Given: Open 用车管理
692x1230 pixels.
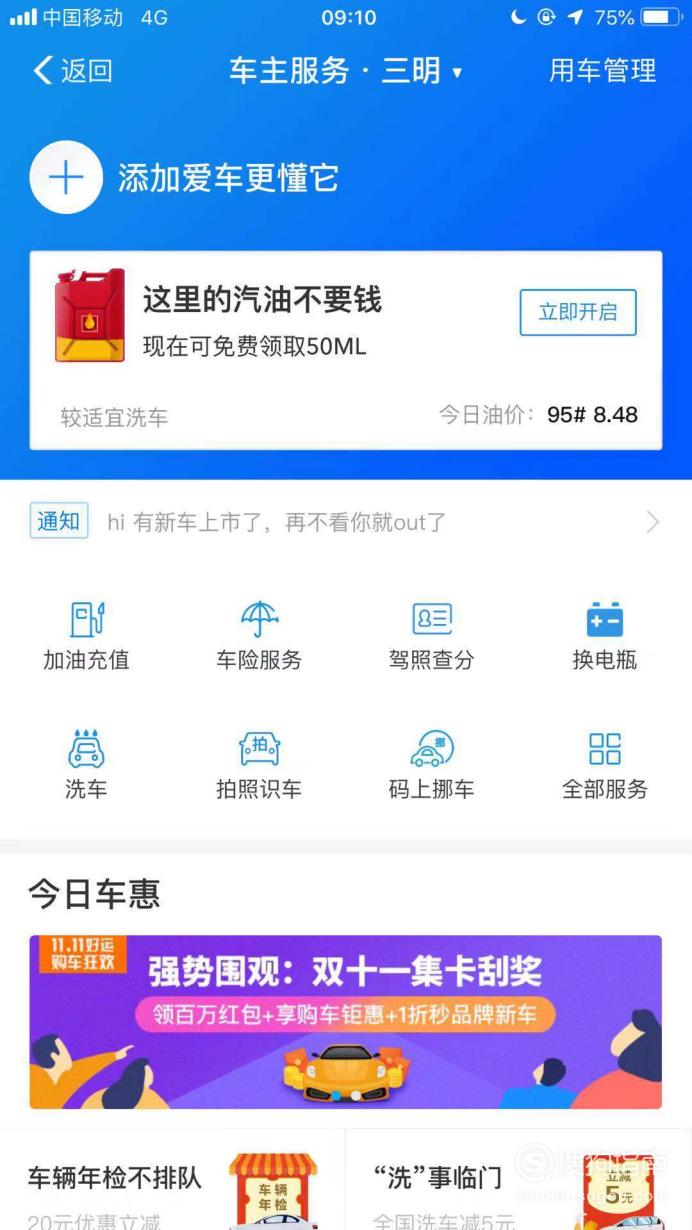Looking at the screenshot, I should 603,71.
